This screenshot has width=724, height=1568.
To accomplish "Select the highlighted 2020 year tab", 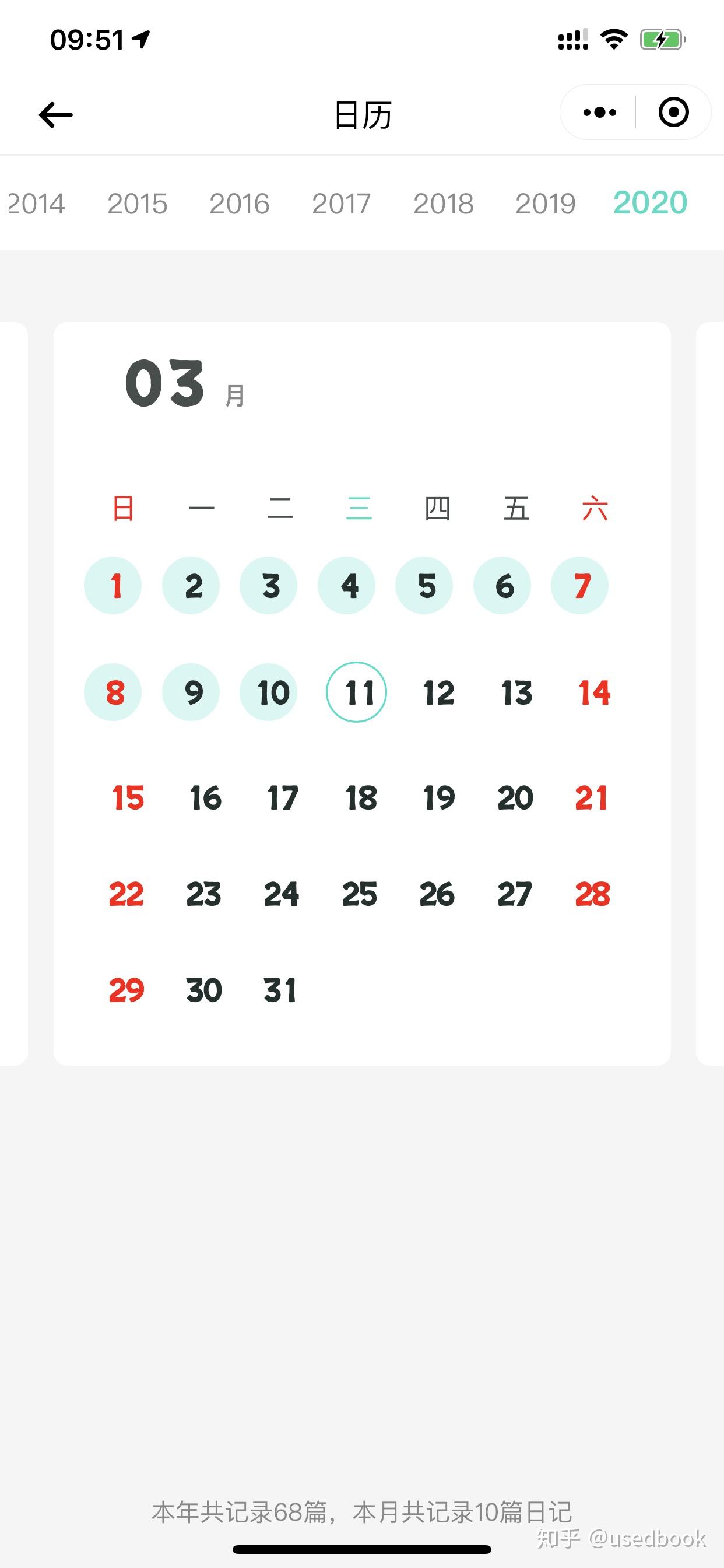I will pos(650,202).
